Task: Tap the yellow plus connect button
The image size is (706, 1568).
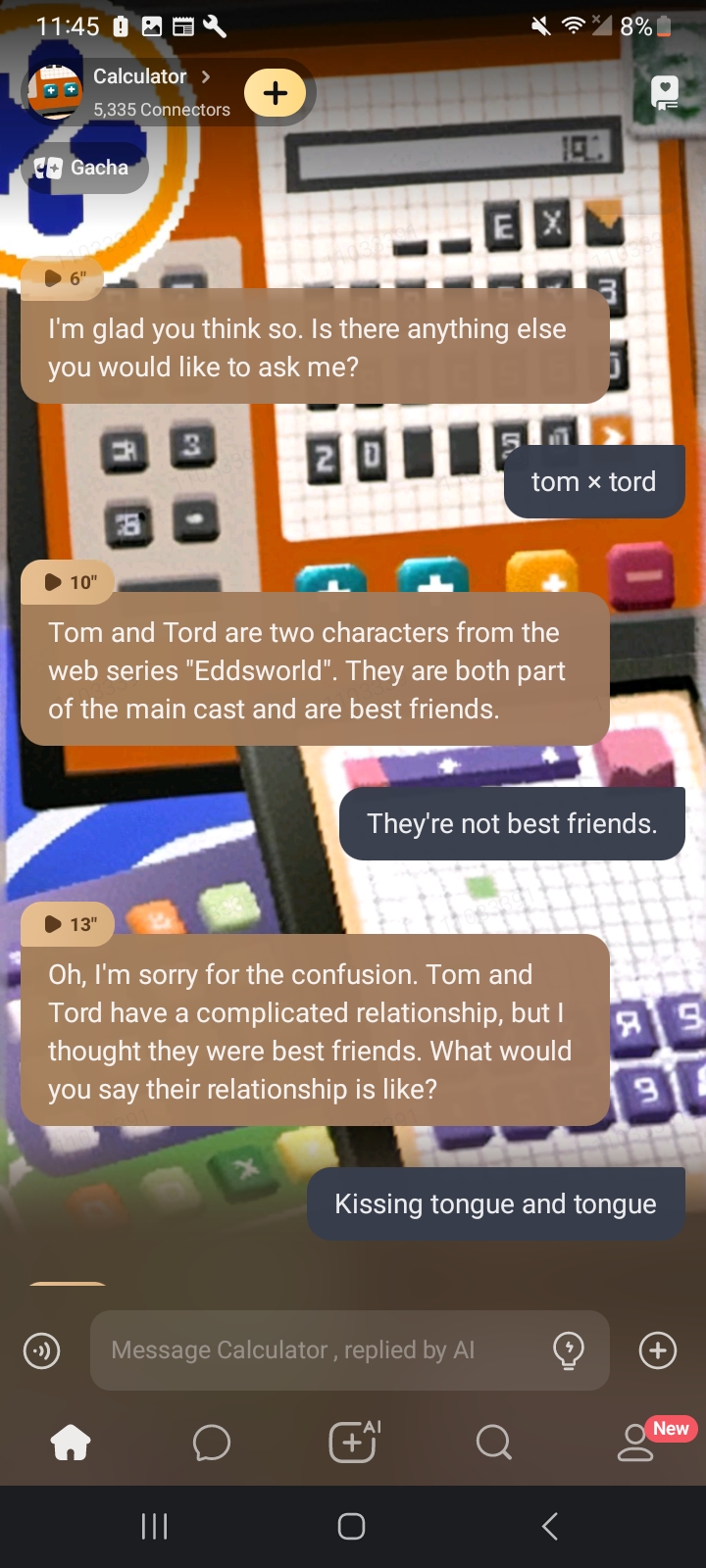Action: (276, 93)
